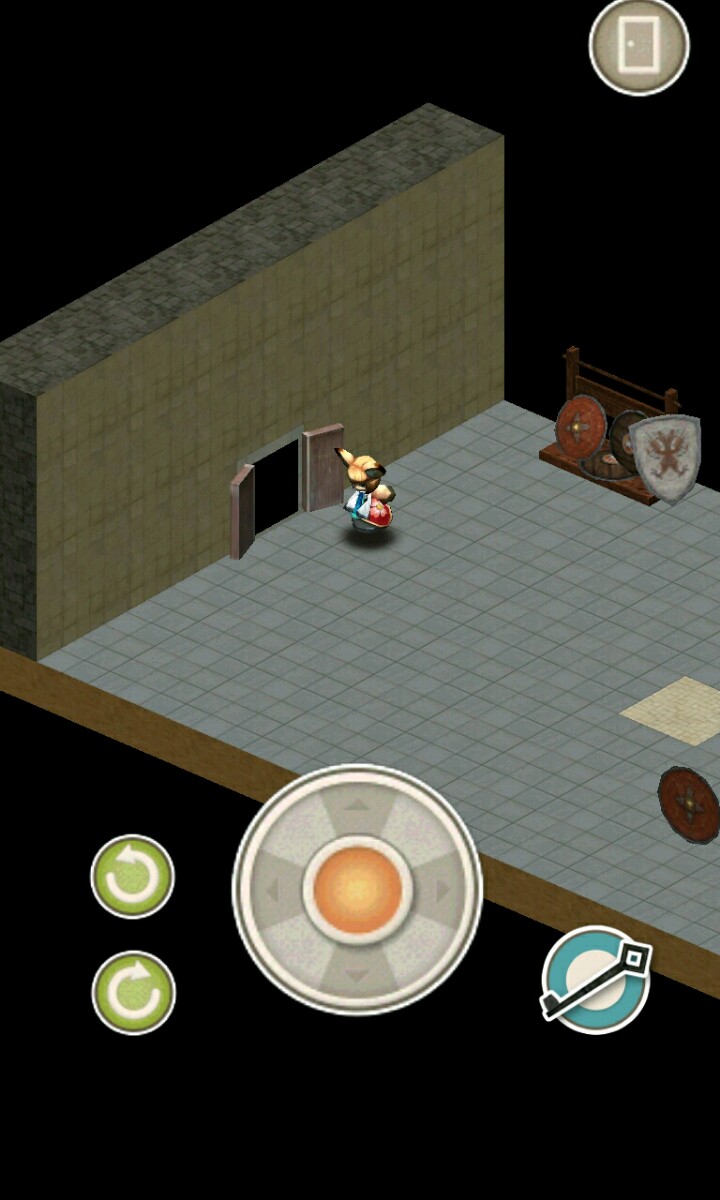This screenshot has width=720, height=1200.
Task: Move character right with the d-pad arrow
Action: (x=444, y=889)
